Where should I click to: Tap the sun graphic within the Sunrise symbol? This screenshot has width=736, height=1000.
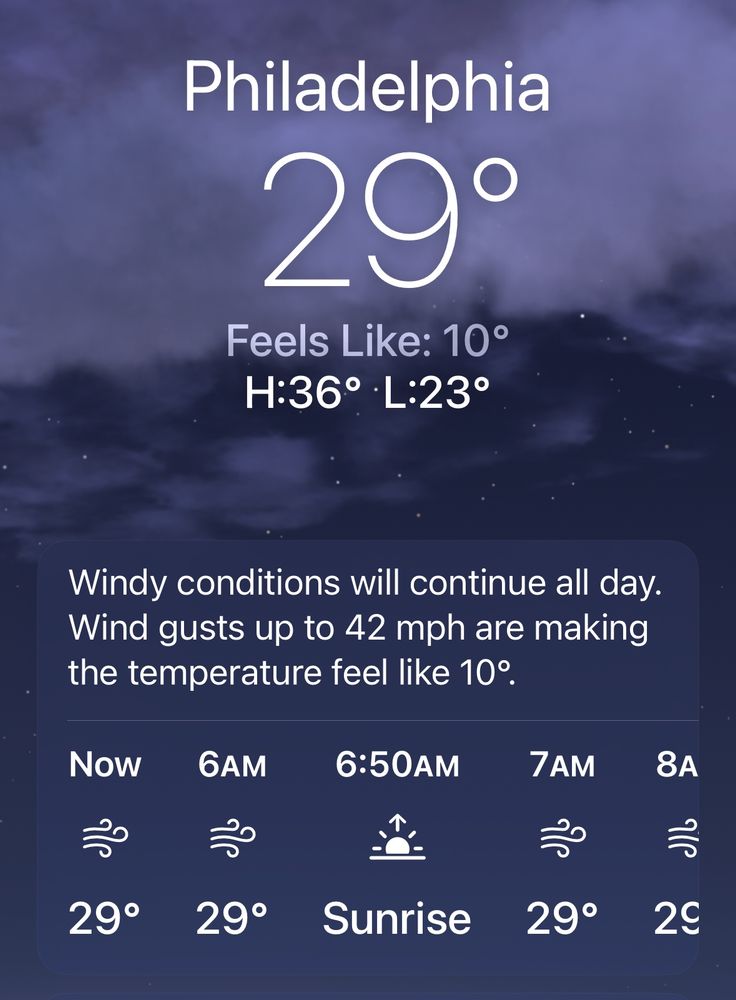(x=397, y=845)
